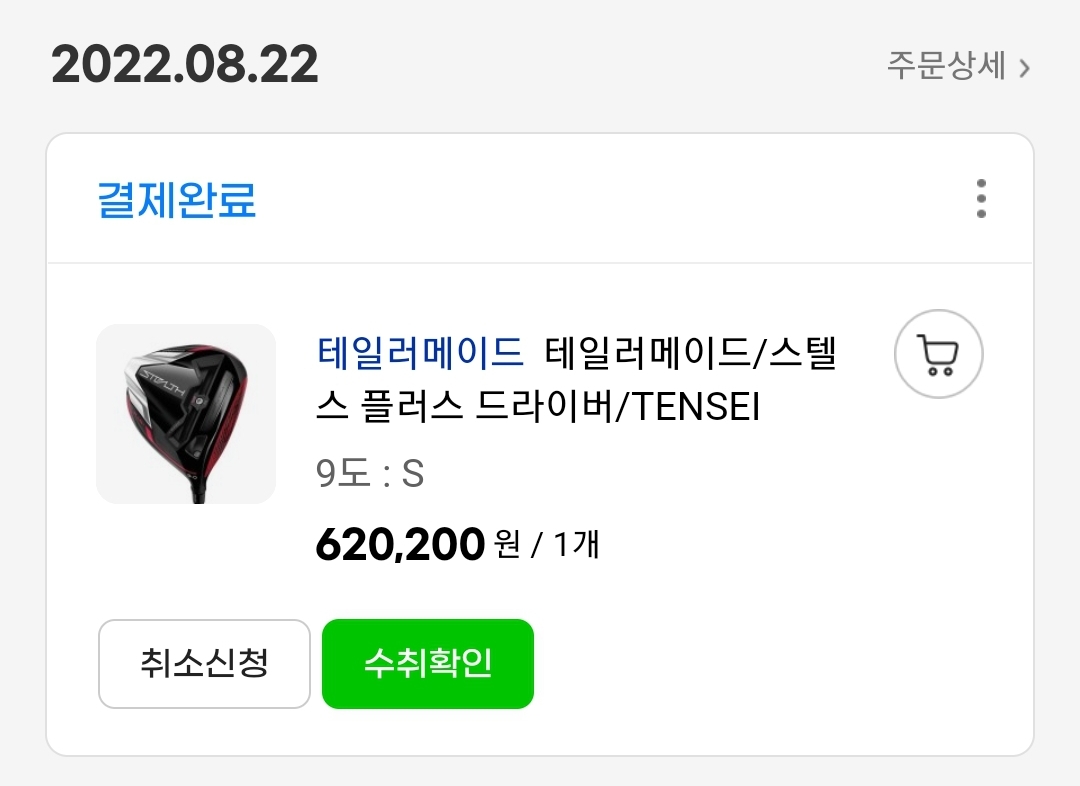The height and width of the screenshot is (786, 1080).
Task: Confirm receipt with the 수취확인 button
Action: (428, 663)
